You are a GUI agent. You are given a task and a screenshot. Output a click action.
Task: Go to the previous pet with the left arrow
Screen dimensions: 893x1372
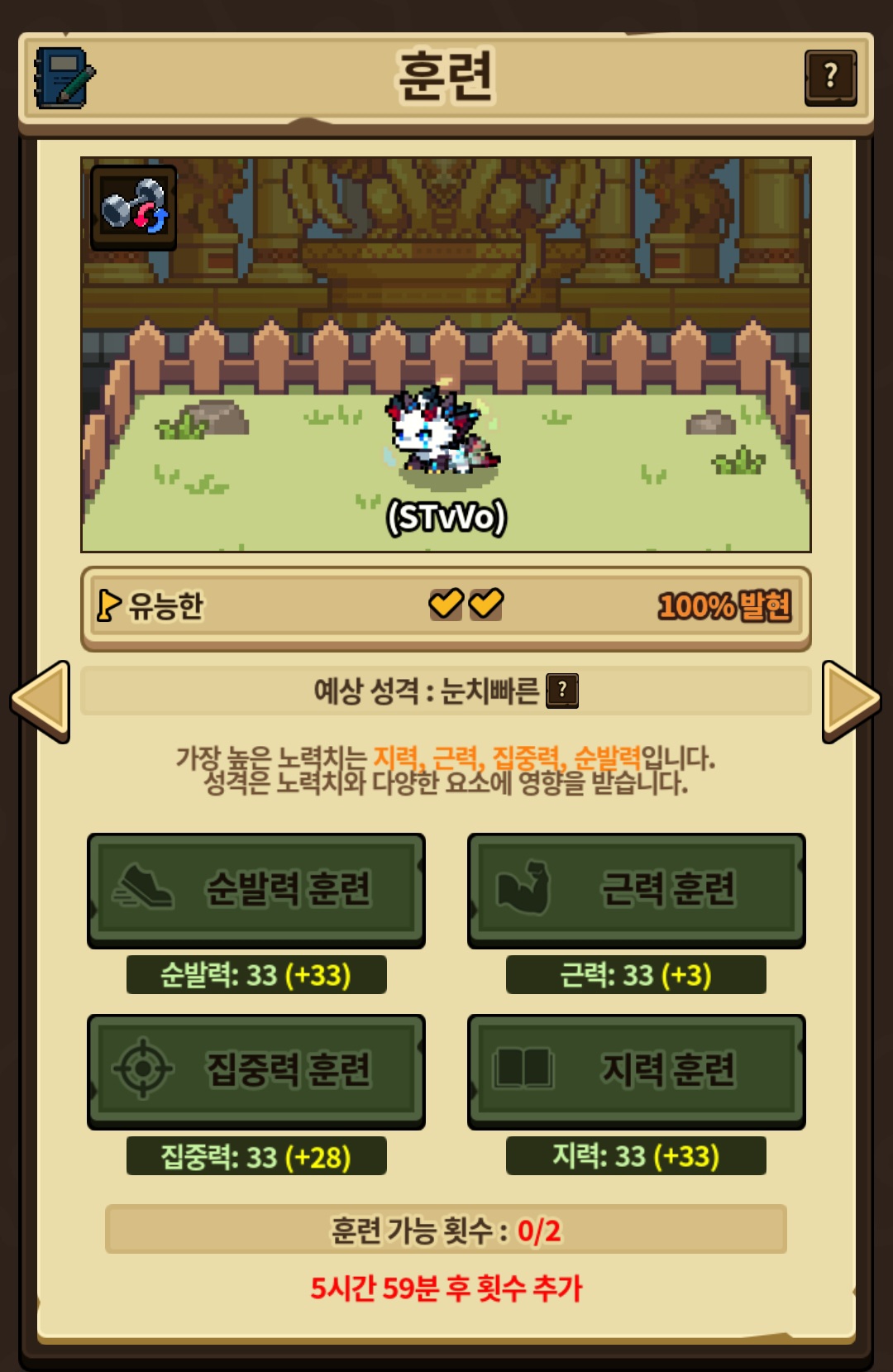click(41, 701)
